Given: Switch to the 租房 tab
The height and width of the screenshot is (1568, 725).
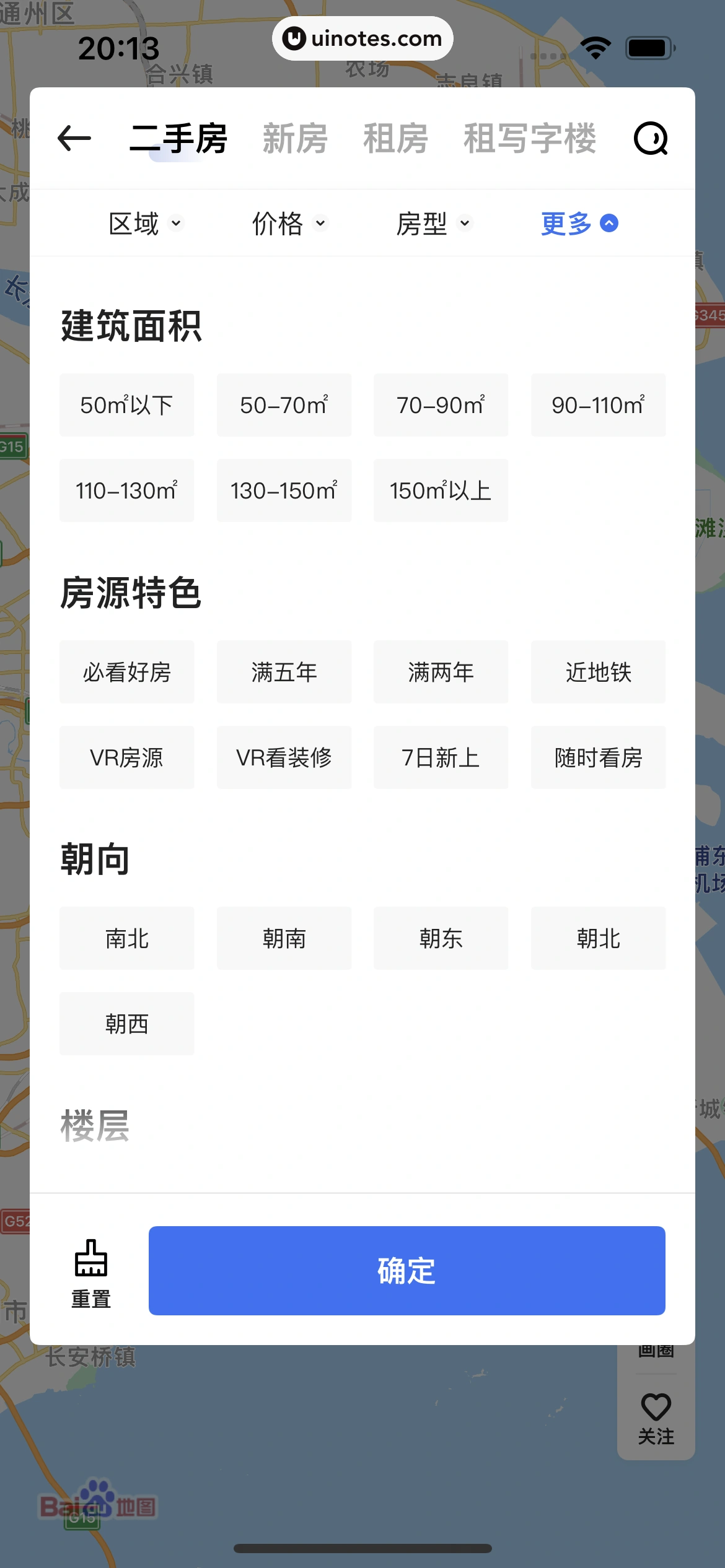Looking at the screenshot, I should tap(395, 137).
